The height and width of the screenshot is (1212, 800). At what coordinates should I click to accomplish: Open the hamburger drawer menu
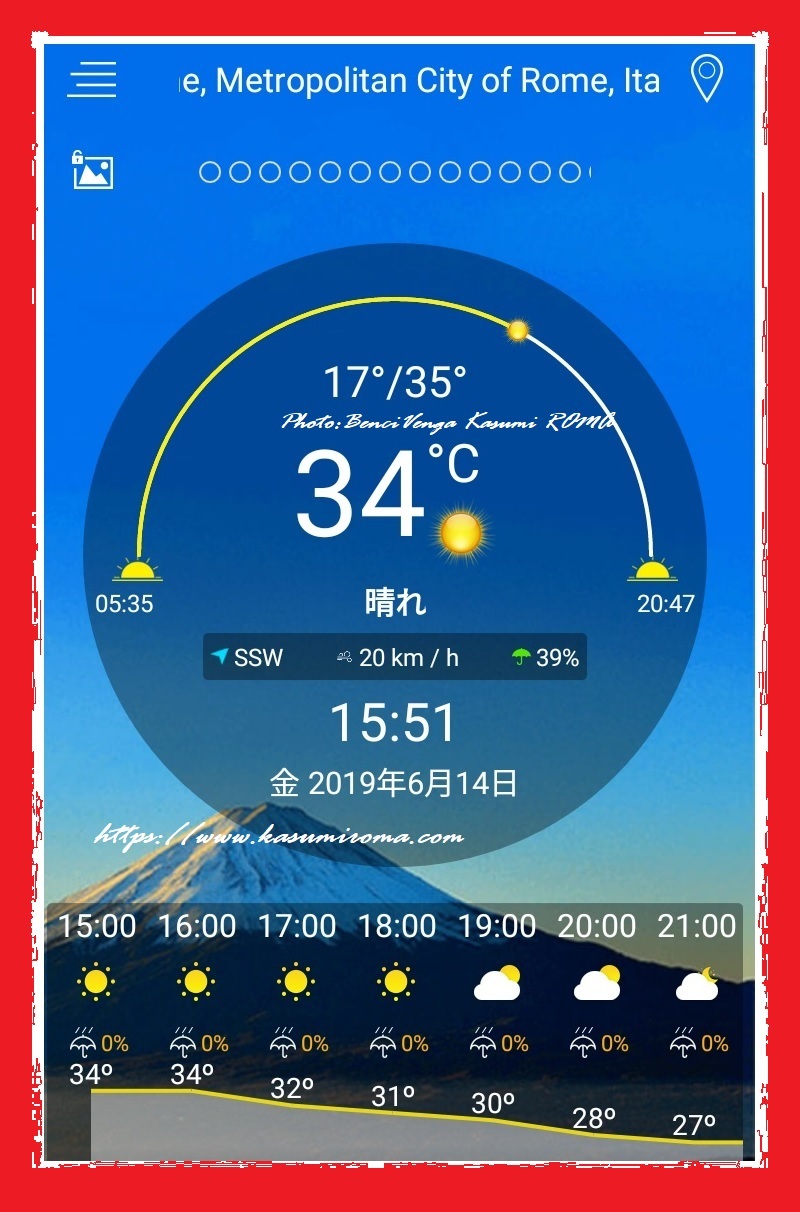92,80
